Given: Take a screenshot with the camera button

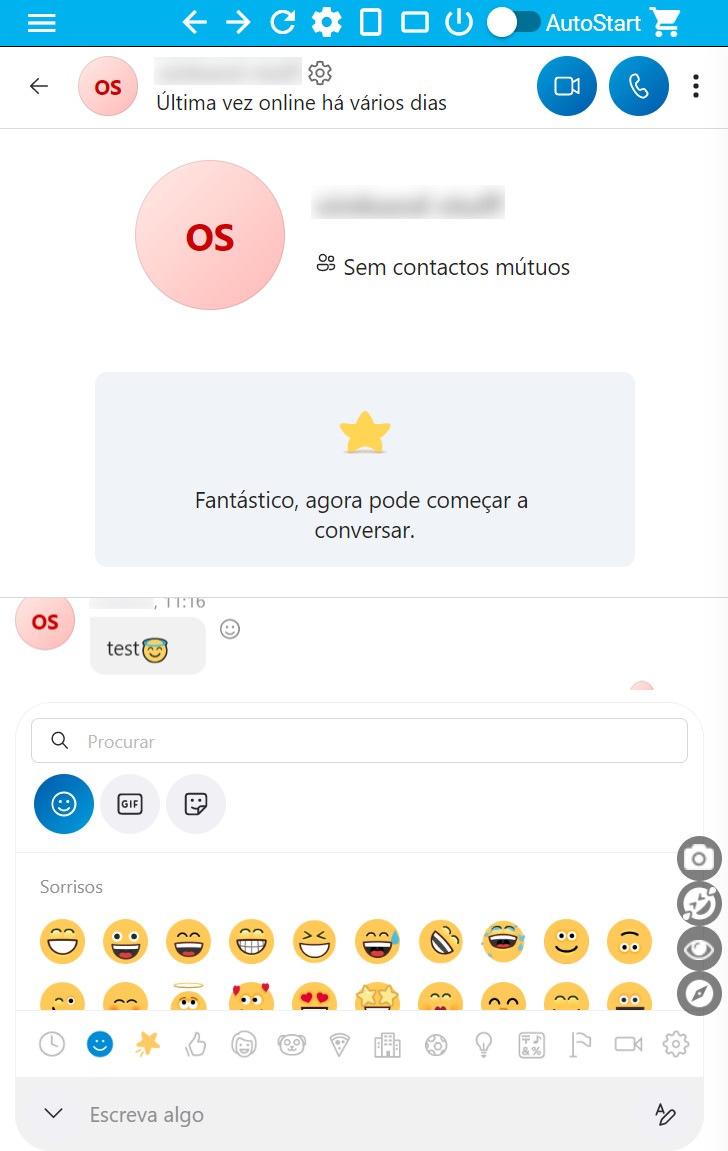Looking at the screenshot, I should [699, 858].
